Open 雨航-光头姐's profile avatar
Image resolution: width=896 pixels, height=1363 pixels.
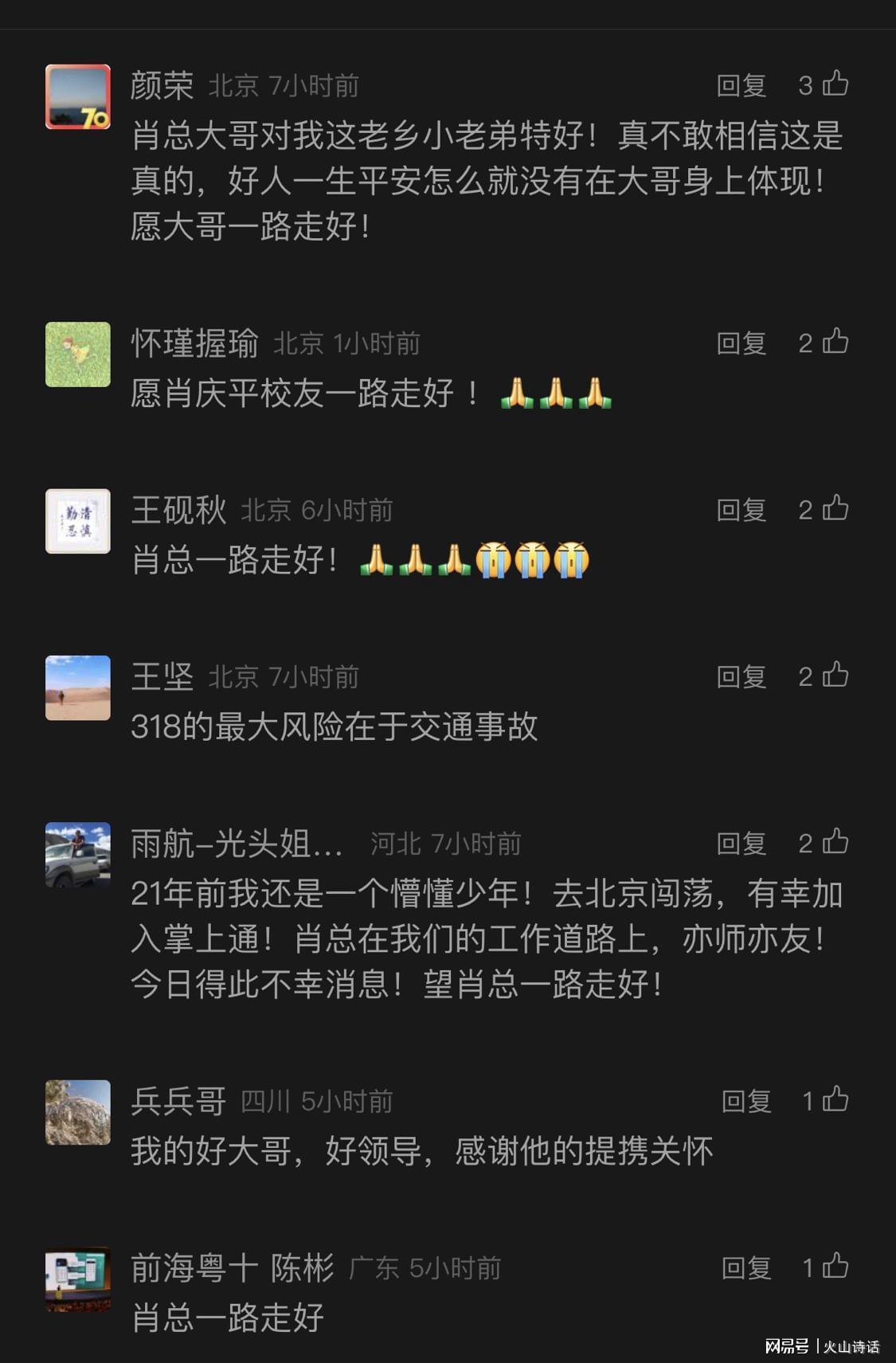coord(78,854)
